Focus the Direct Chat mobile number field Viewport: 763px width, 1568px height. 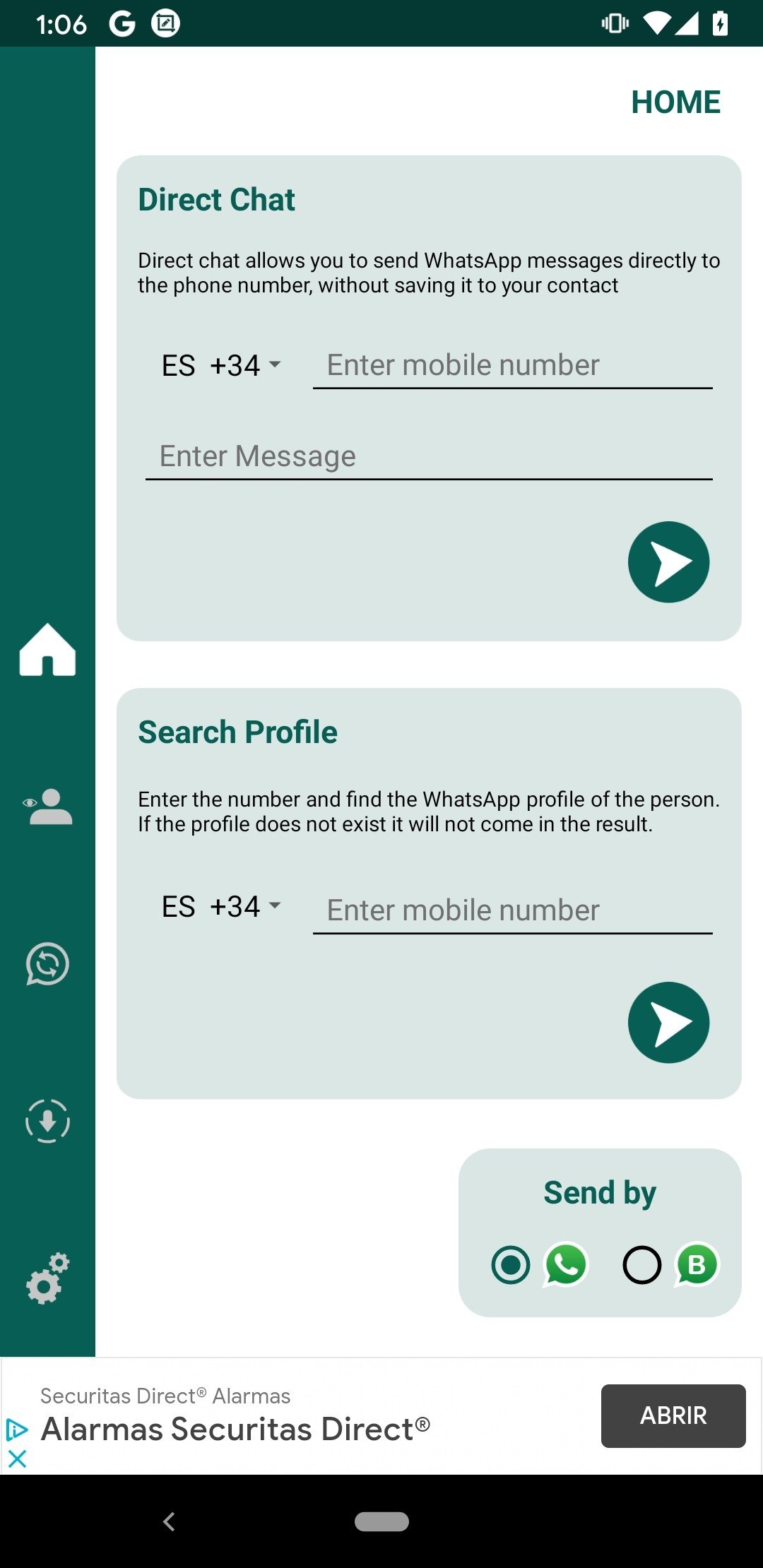click(x=513, y=366)
